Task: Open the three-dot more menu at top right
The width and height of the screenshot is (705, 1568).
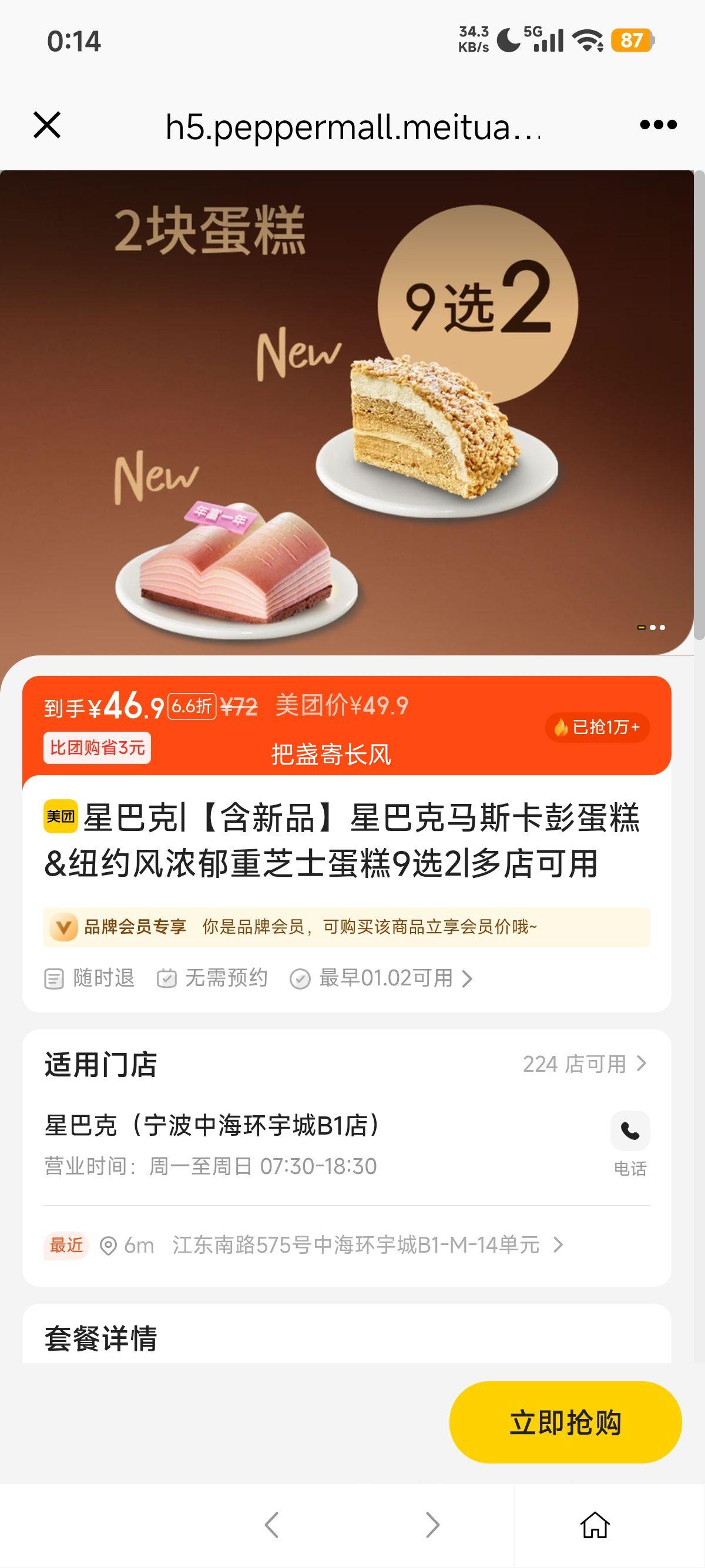Action: (x=657, y=125)
